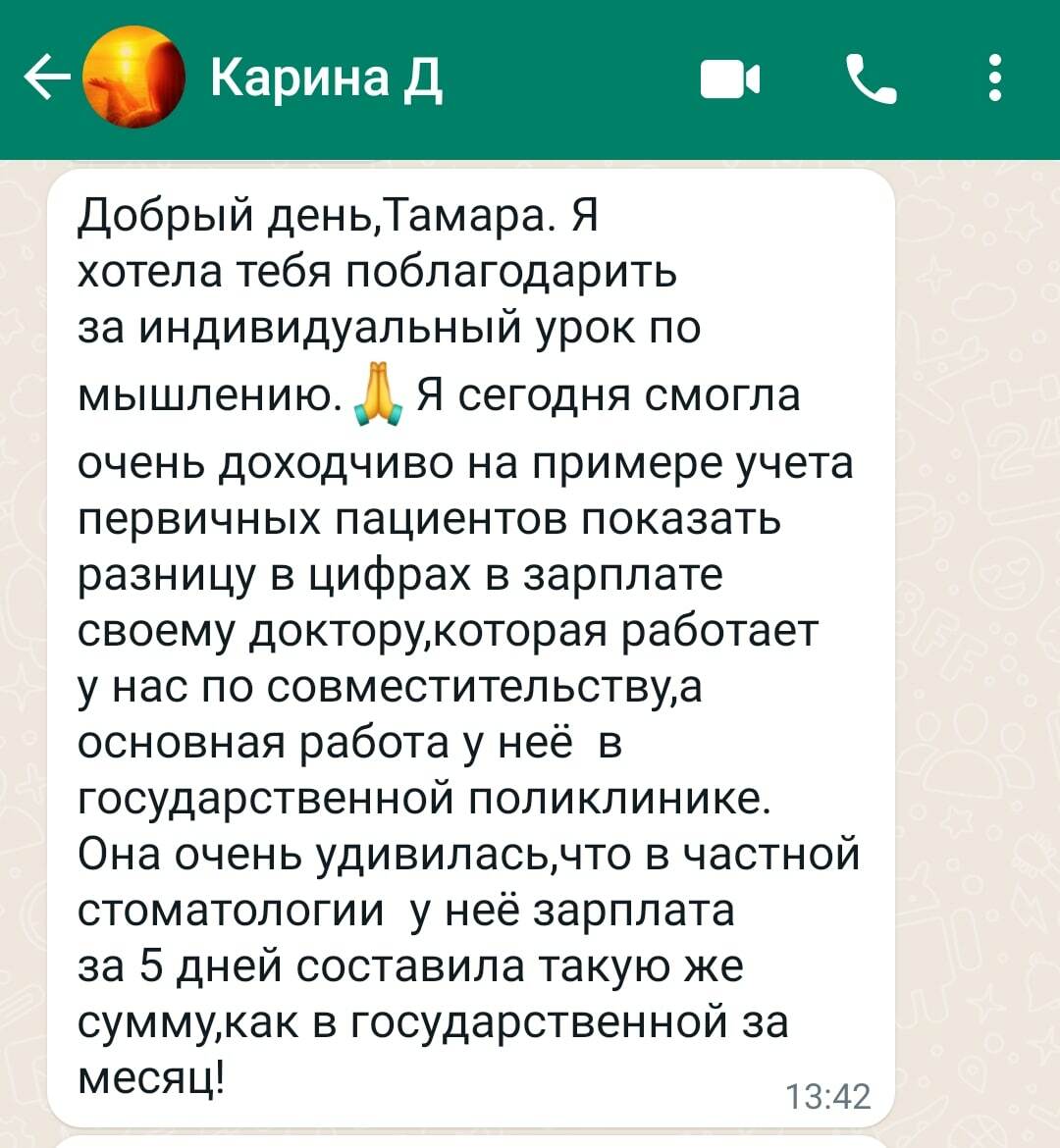
Task: Go back to the chat list
Action: tap(44, 78)
